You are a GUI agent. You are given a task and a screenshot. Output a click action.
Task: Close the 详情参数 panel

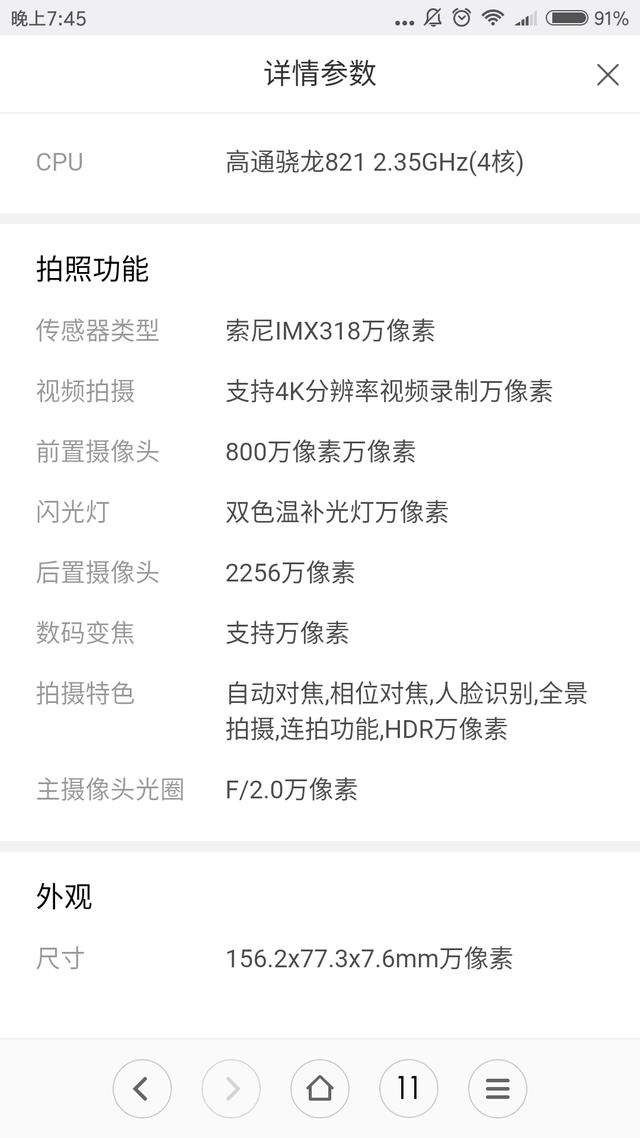[x=607, y=75]
